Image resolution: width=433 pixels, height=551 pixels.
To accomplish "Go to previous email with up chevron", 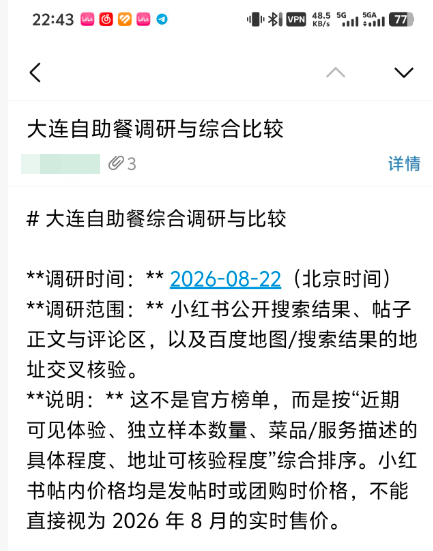I will (x=336, y=72).
